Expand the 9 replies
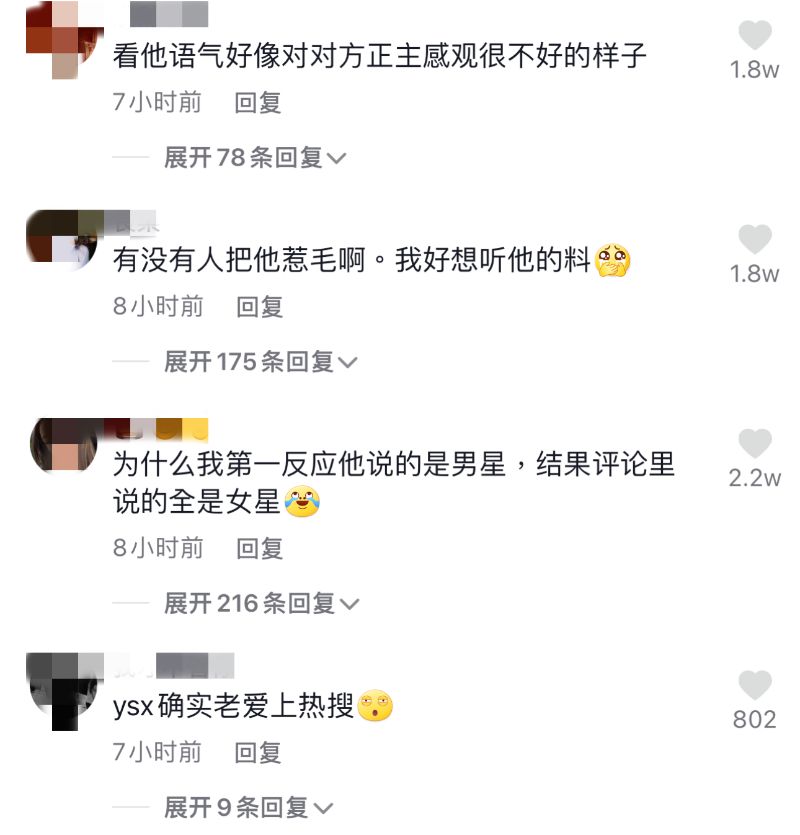The height and width of the screenshot is (835, 800). click(x=248, y=807)
